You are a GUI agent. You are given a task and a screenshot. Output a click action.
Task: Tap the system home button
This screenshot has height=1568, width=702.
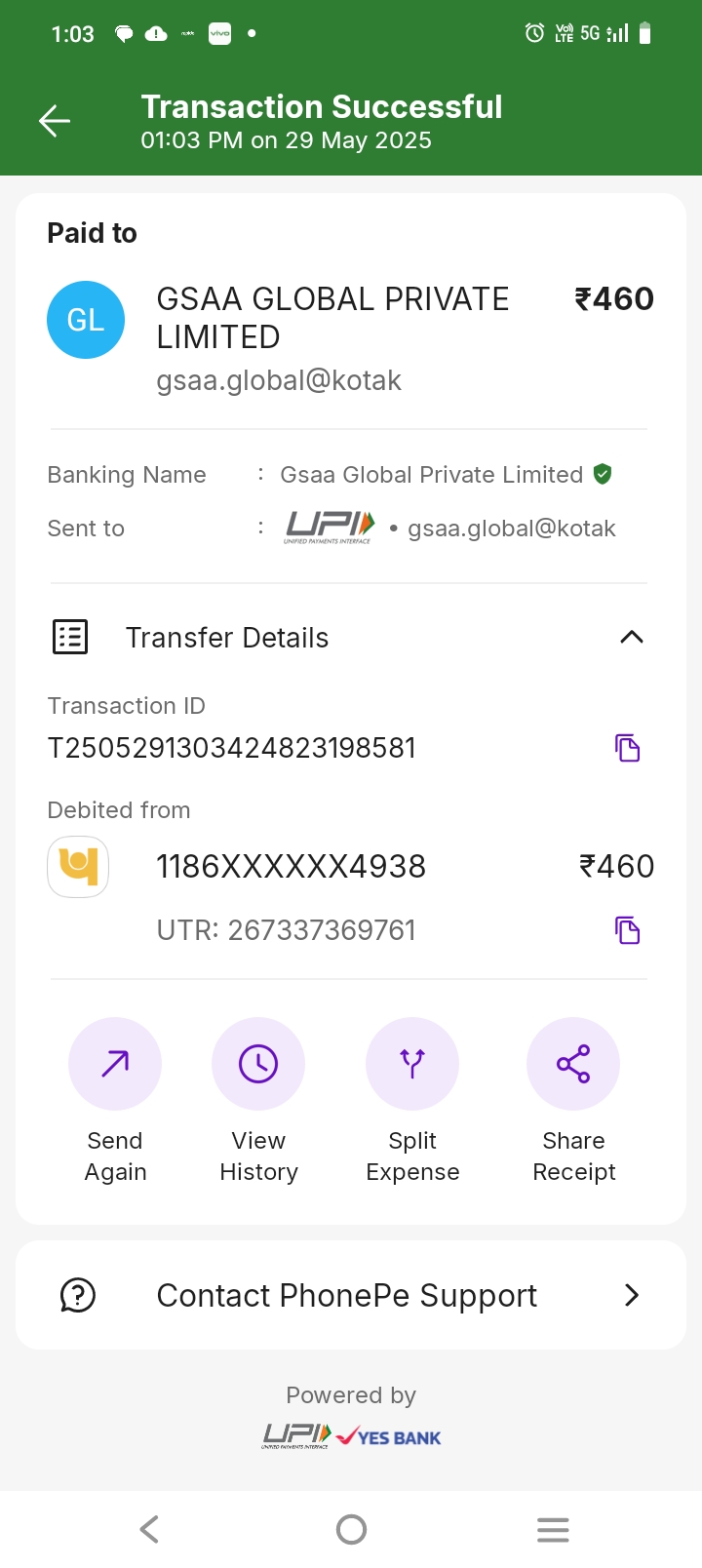[351, 1529]
